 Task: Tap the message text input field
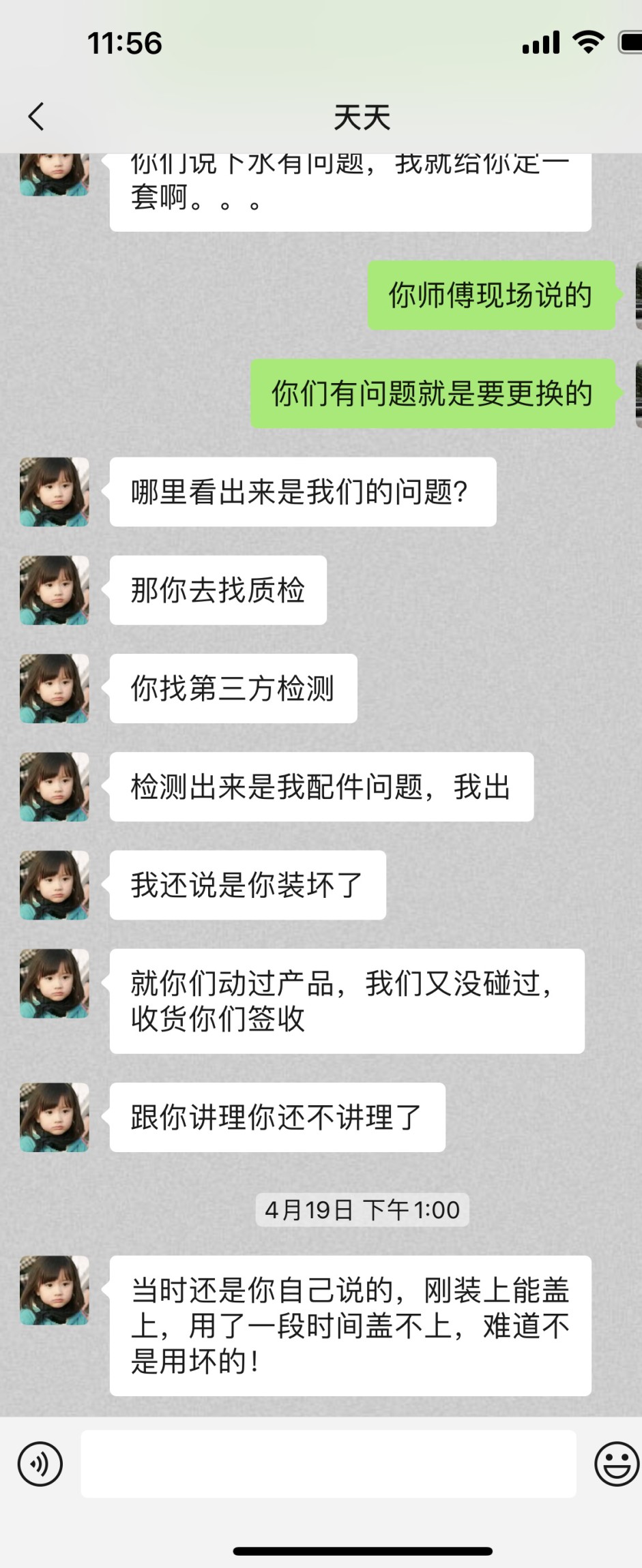tap(328, 1464)
